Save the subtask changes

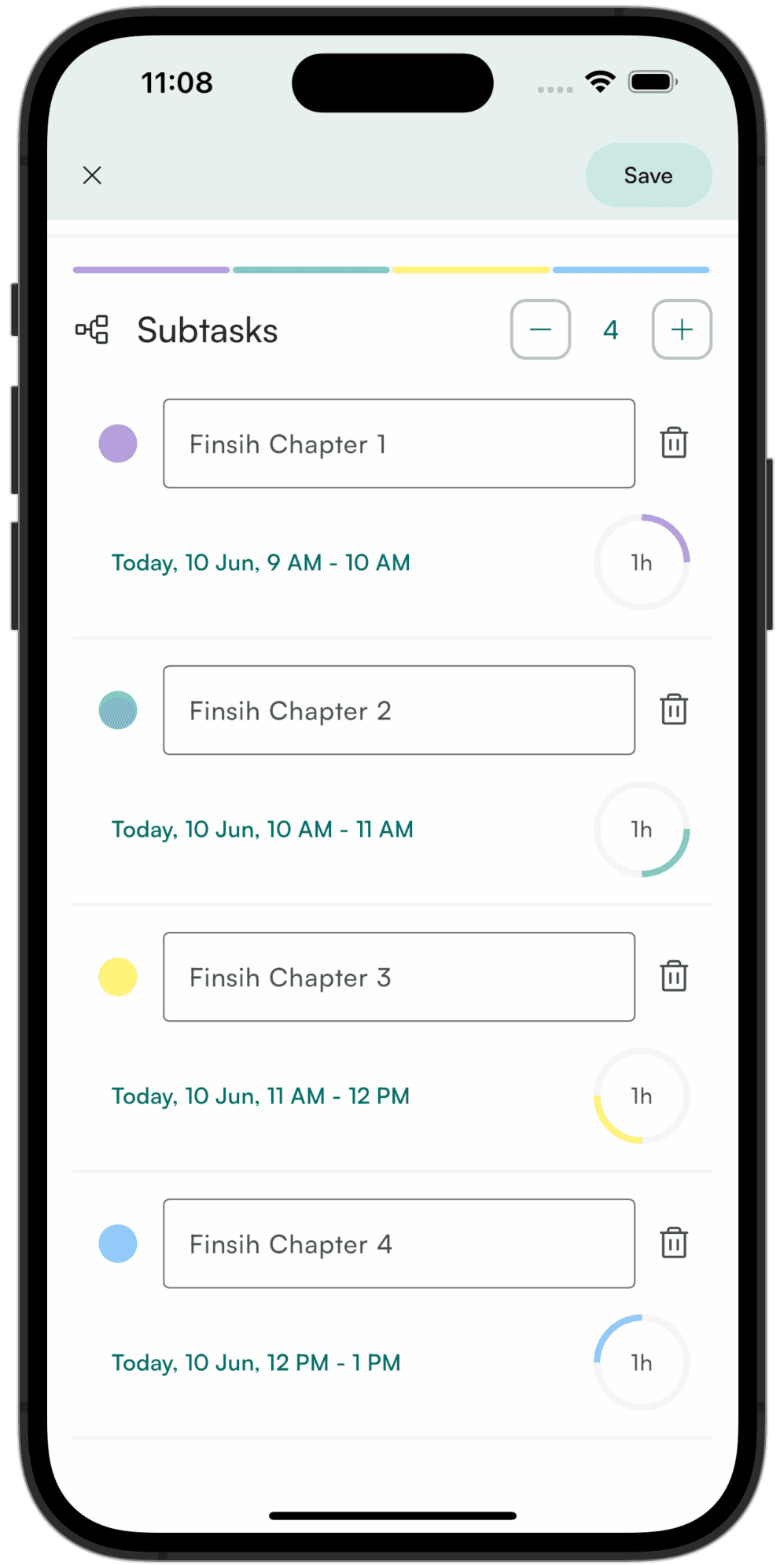(648, 175)
